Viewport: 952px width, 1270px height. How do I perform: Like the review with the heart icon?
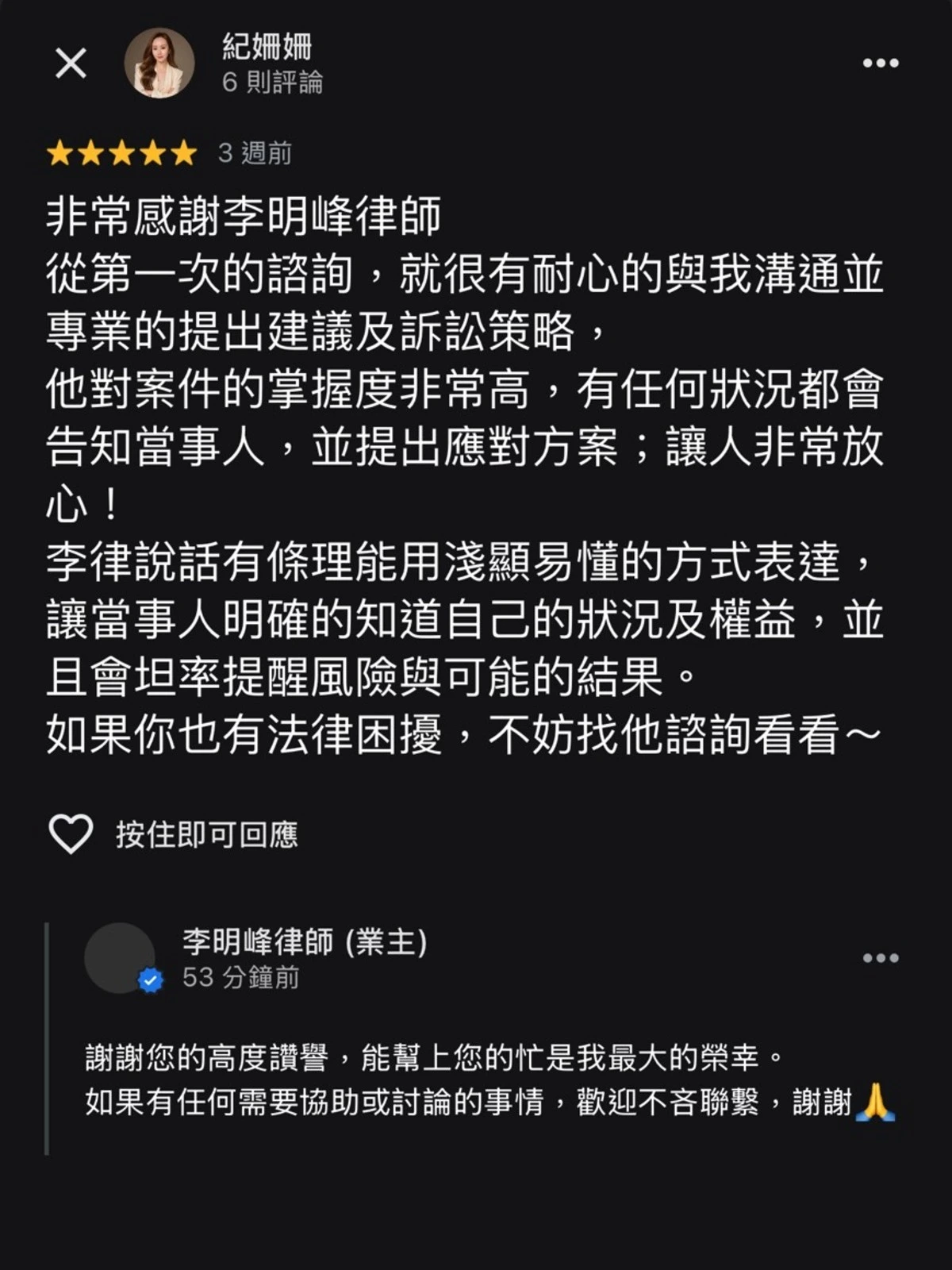coord(71,833)
